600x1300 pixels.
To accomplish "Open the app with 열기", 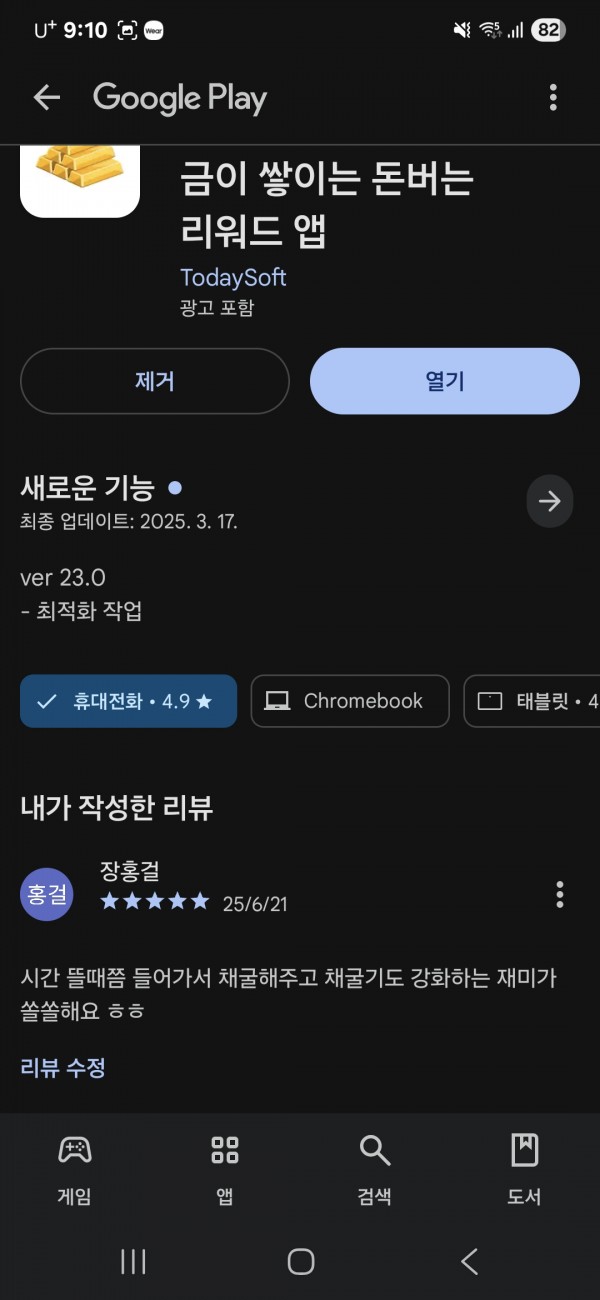I will 445,381.
